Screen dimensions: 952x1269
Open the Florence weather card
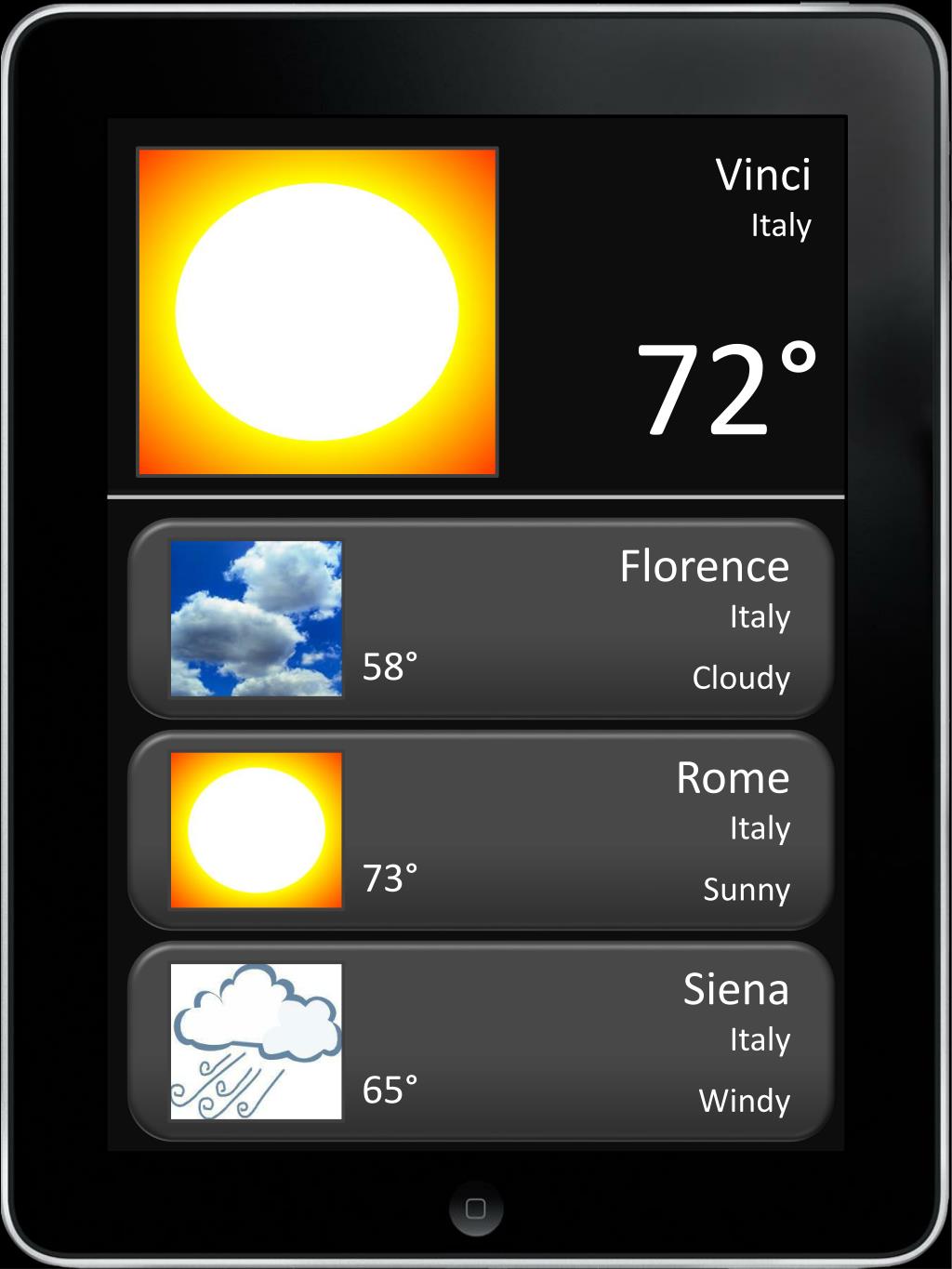[x=481, y=618]
